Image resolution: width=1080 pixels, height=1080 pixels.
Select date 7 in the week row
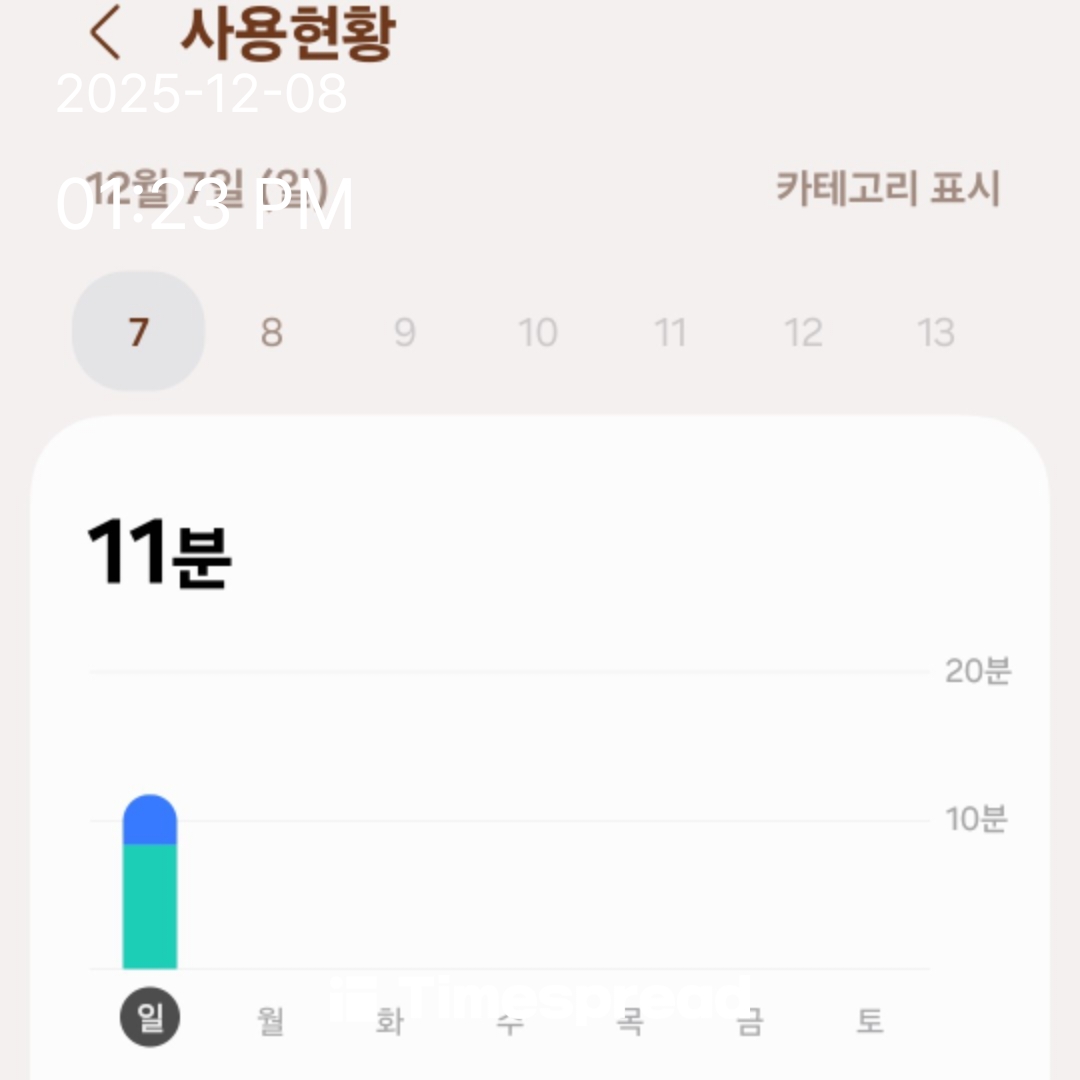pyautogui.click(x=138, y=332)
